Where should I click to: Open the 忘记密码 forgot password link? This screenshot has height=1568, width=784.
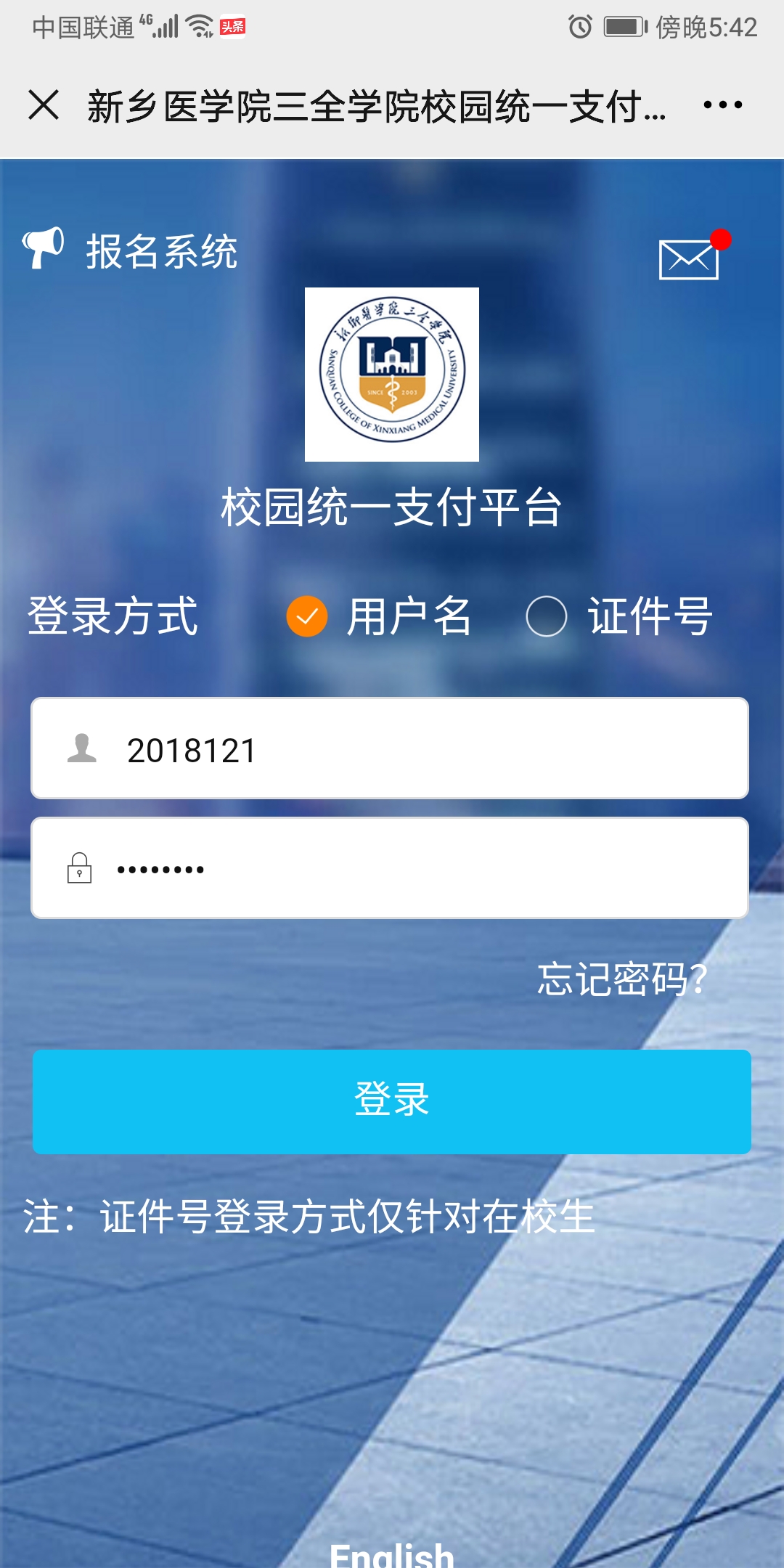[622, 979]
